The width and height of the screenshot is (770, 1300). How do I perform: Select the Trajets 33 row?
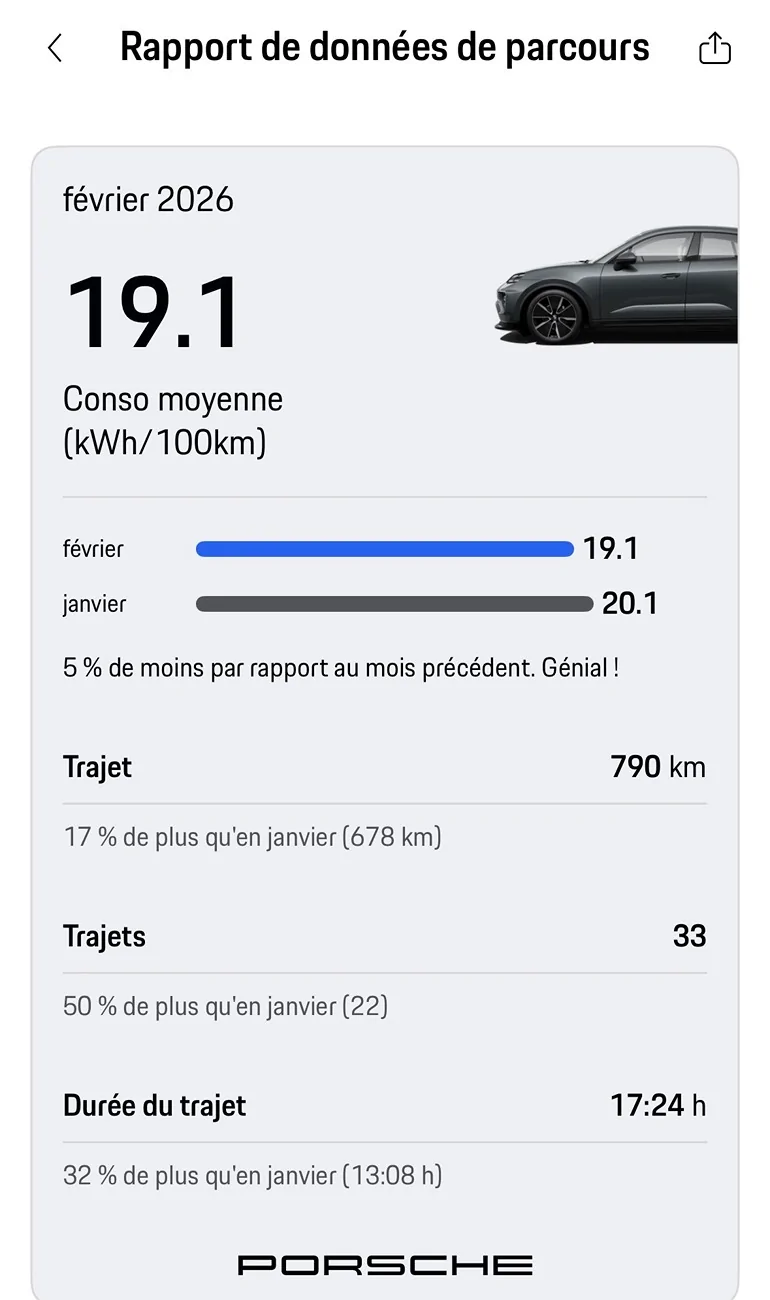[x=384, y=935]
